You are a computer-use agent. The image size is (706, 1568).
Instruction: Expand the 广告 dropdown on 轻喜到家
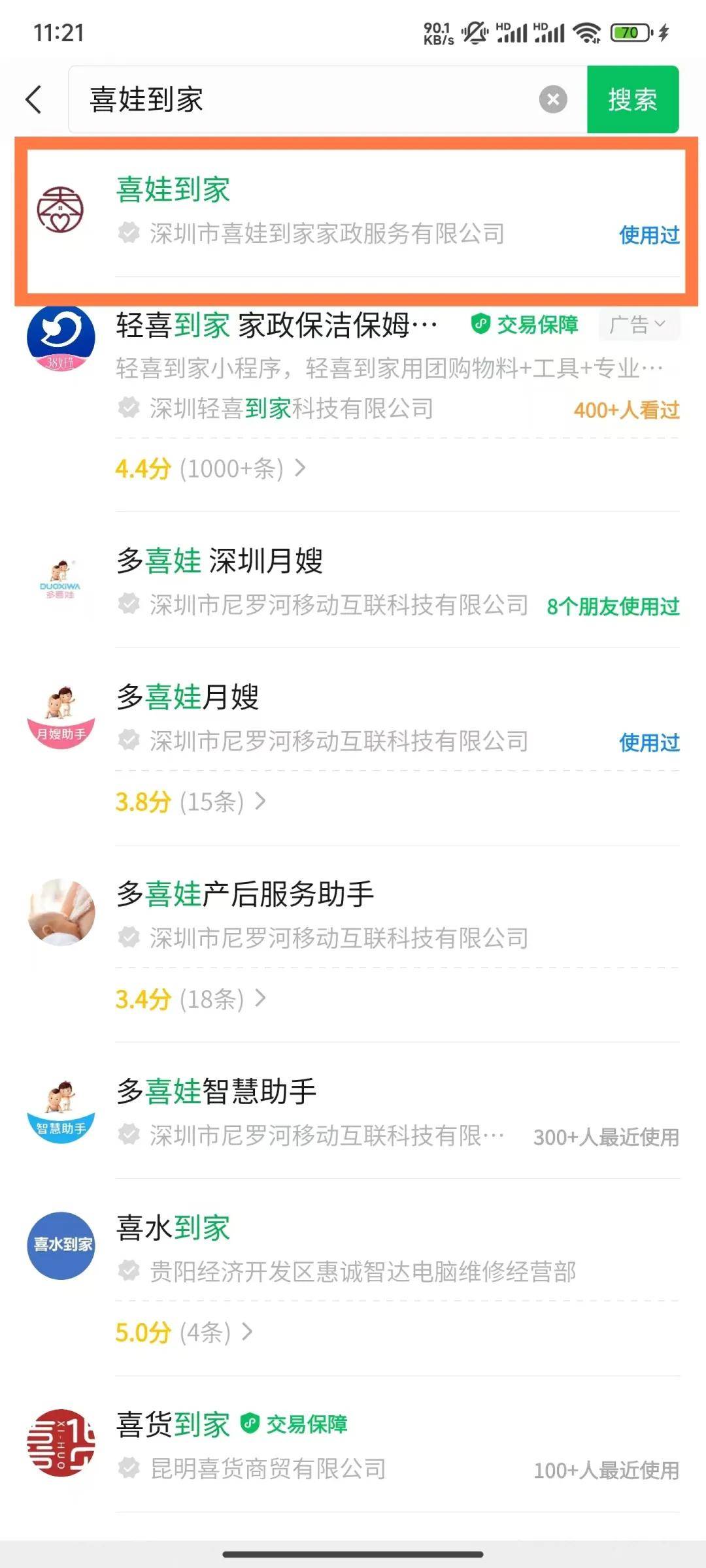(637, 324)
